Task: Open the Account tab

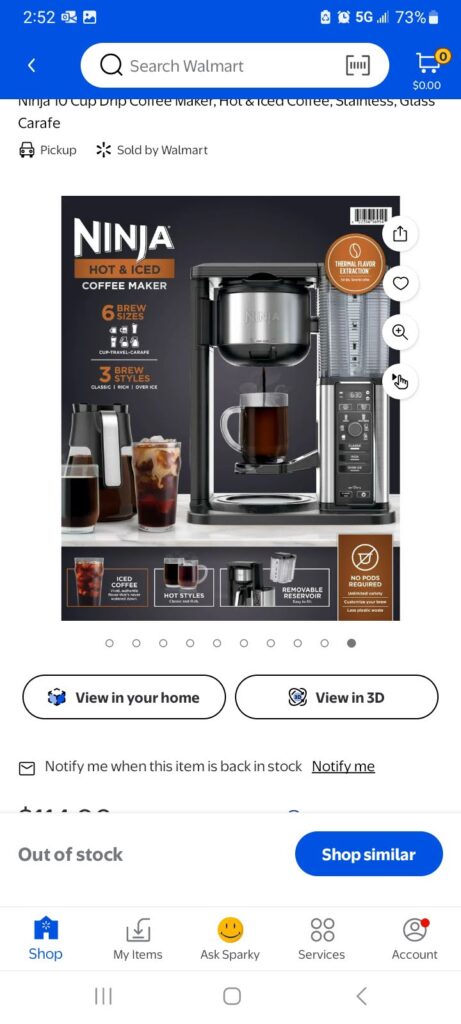Action: [x=414, y=938]
